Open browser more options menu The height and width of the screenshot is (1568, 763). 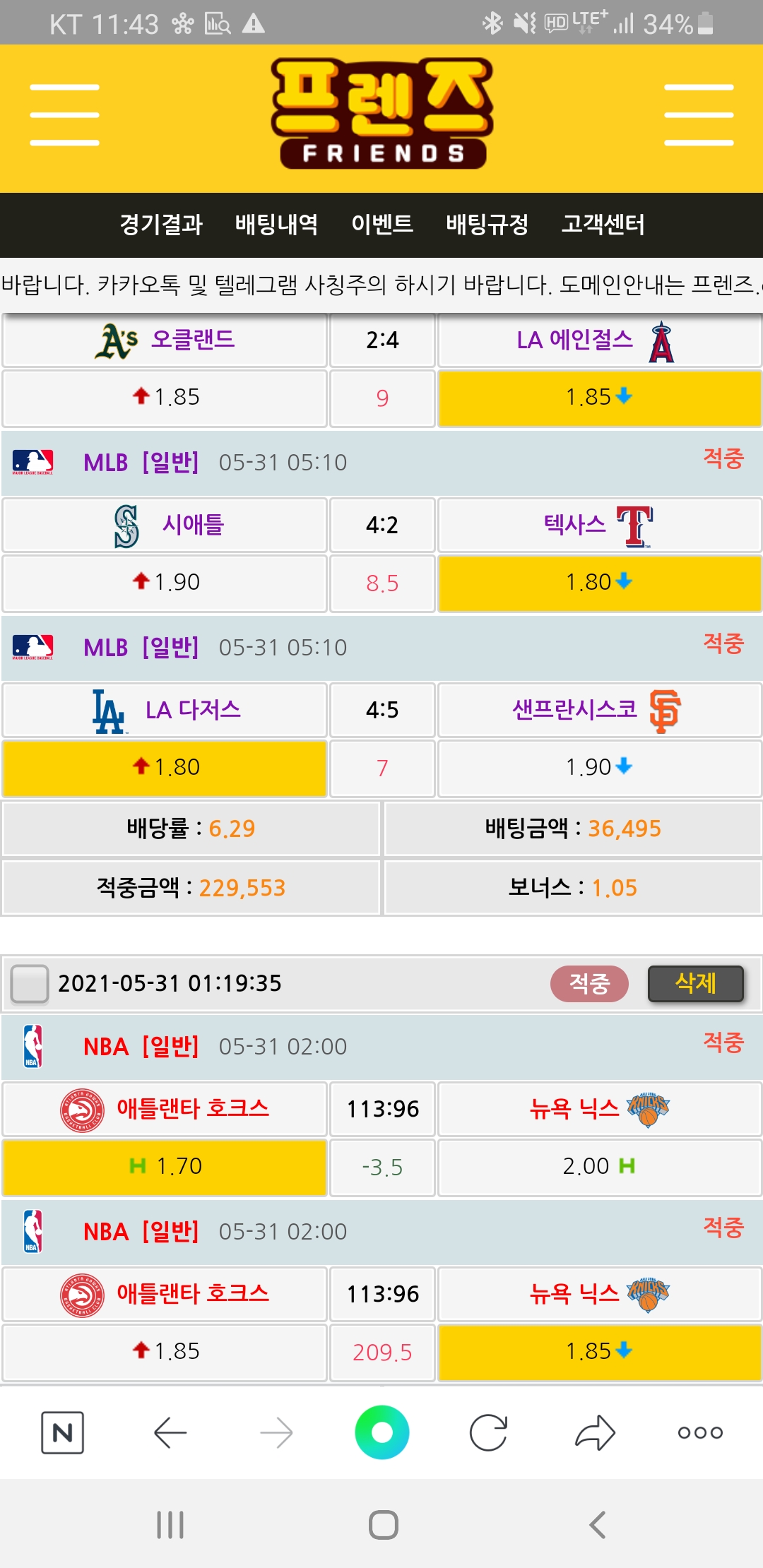pos(700,1432)
